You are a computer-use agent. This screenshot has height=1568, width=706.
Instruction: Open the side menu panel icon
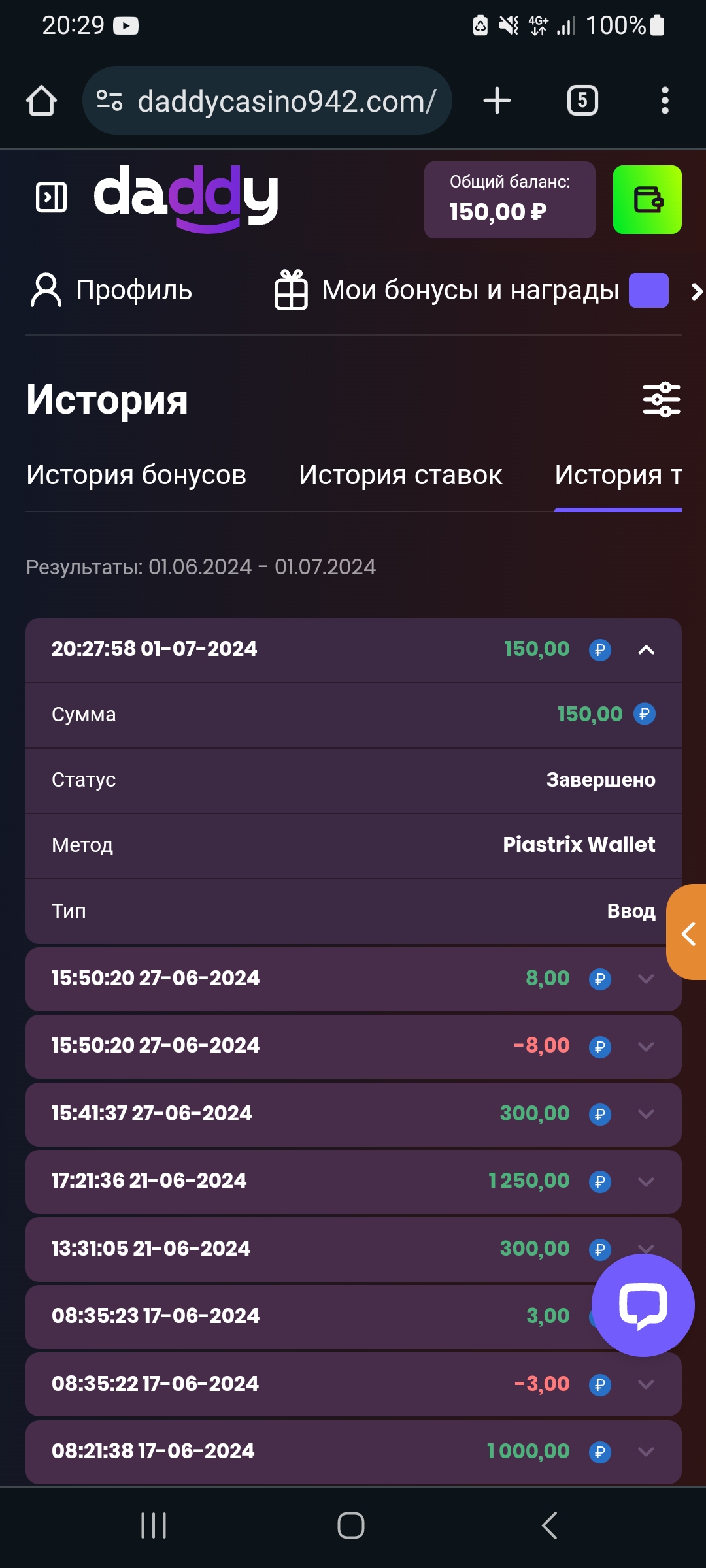point(51,197)
